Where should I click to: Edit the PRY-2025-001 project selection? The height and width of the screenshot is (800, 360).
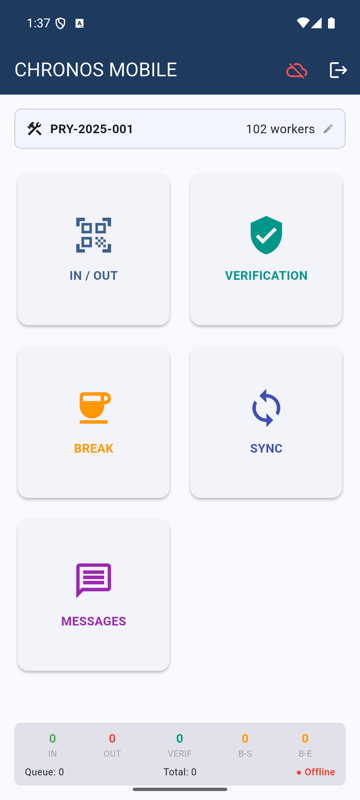pos(328,129)
